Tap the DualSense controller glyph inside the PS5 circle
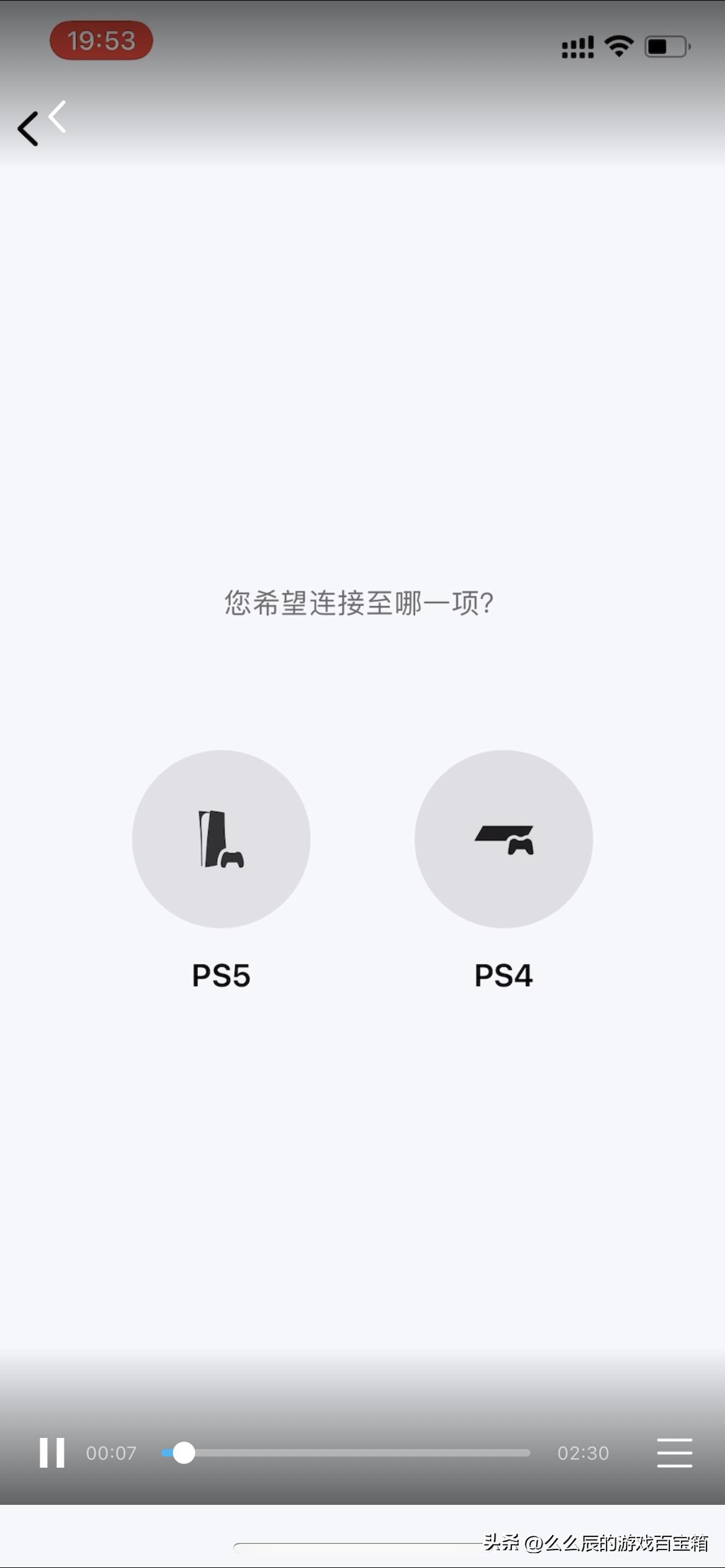The image size is (725, 1568). click(x=234, y=861)
